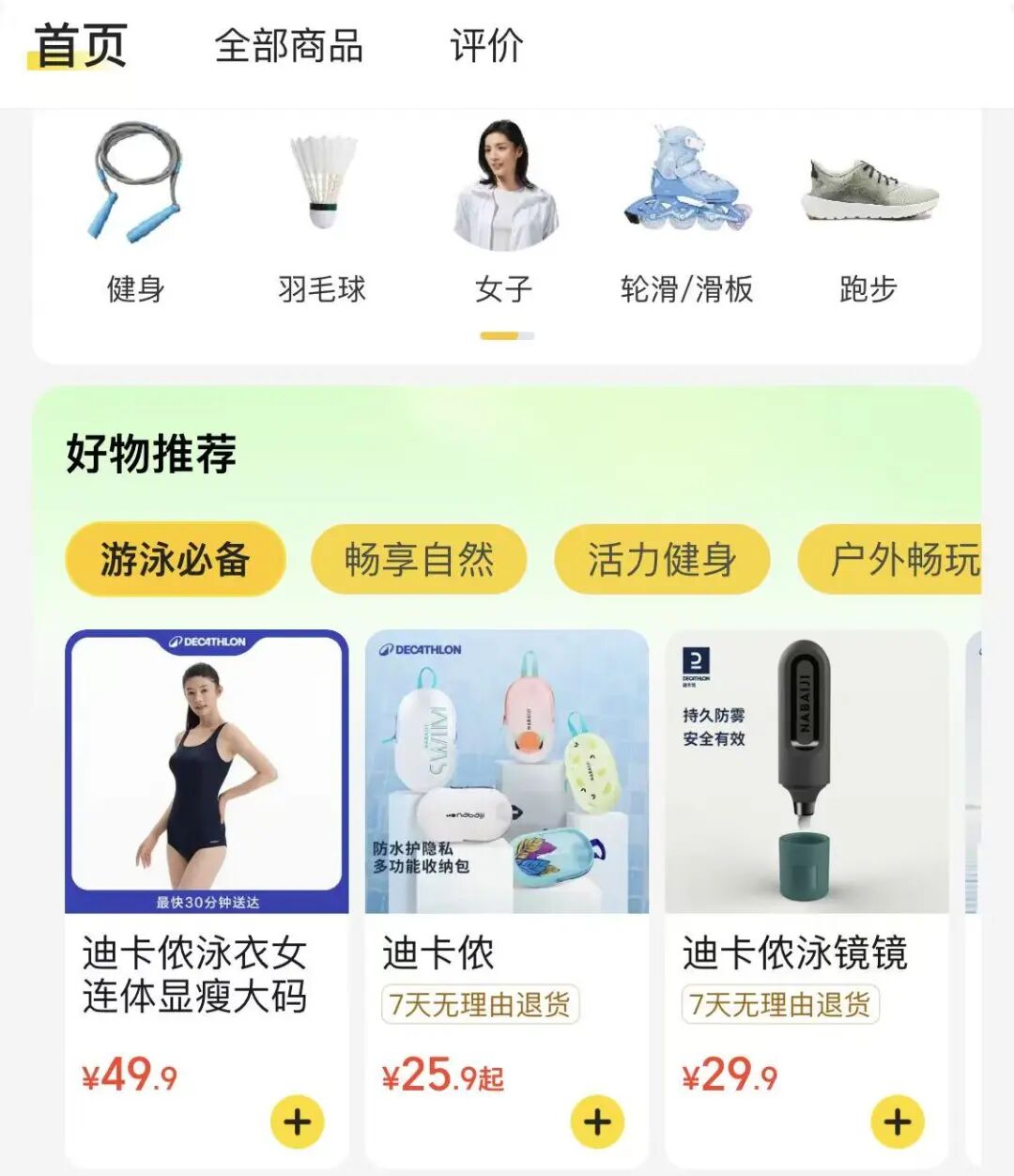Select the 首页 tab
Viewport: 1014px width, 1176px height.
[80, 46]
